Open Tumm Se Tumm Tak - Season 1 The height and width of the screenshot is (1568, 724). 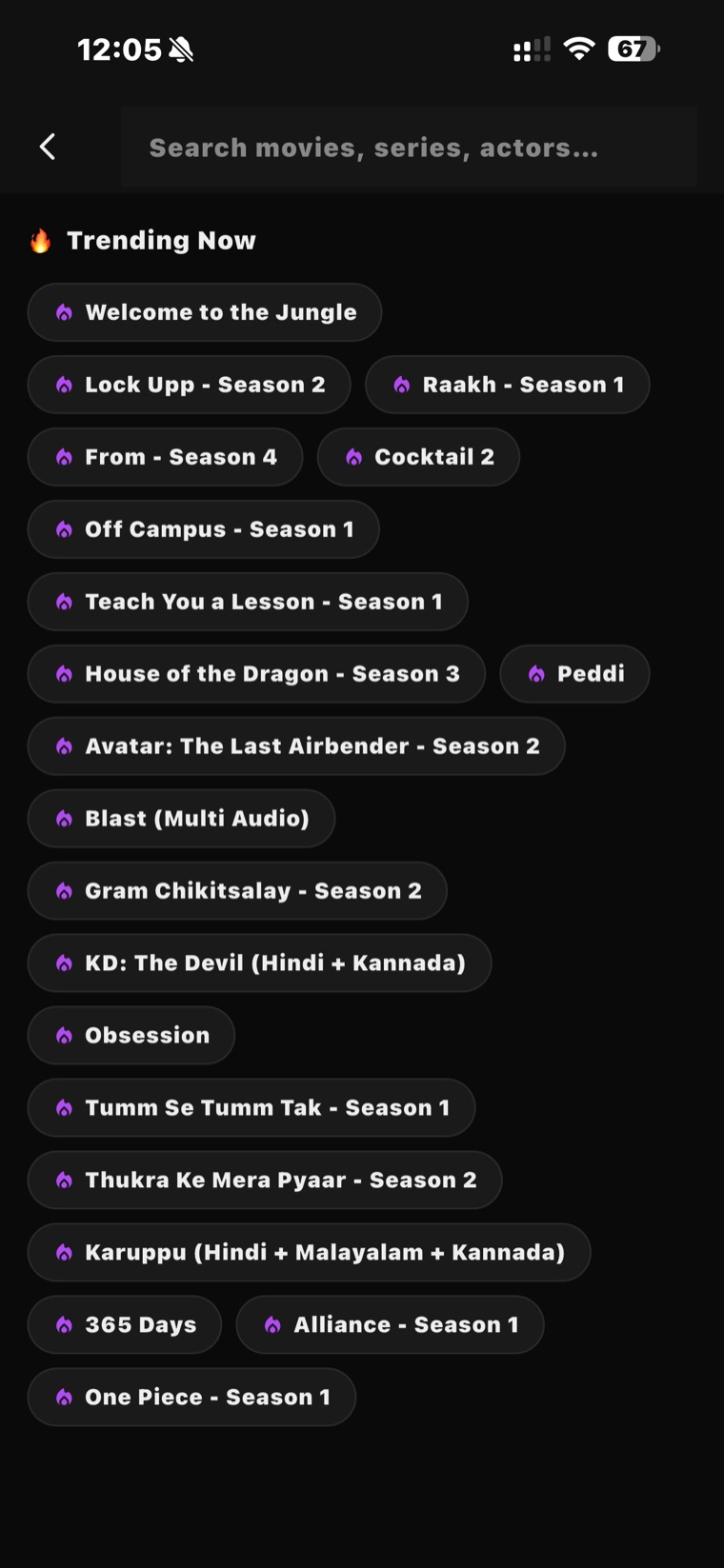pyautogui.click(x=251, y=1108)
